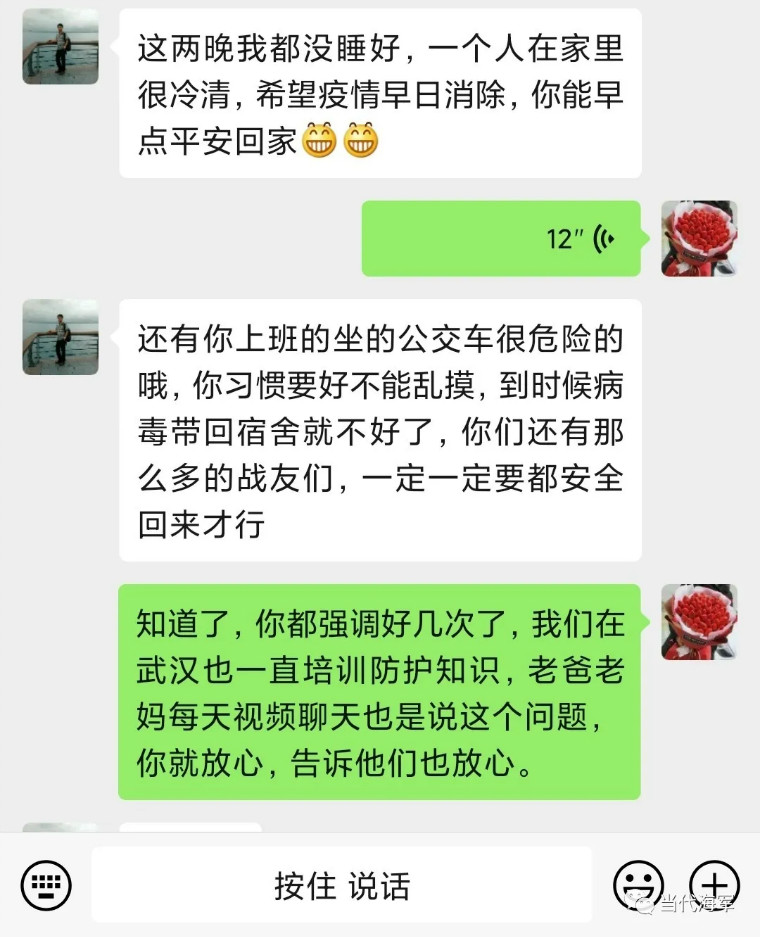Open sender avatar beside 公交车很危险 message
The width and height of the screenshot is (760, 937).
pyautogui.click(x=61, y=337)
